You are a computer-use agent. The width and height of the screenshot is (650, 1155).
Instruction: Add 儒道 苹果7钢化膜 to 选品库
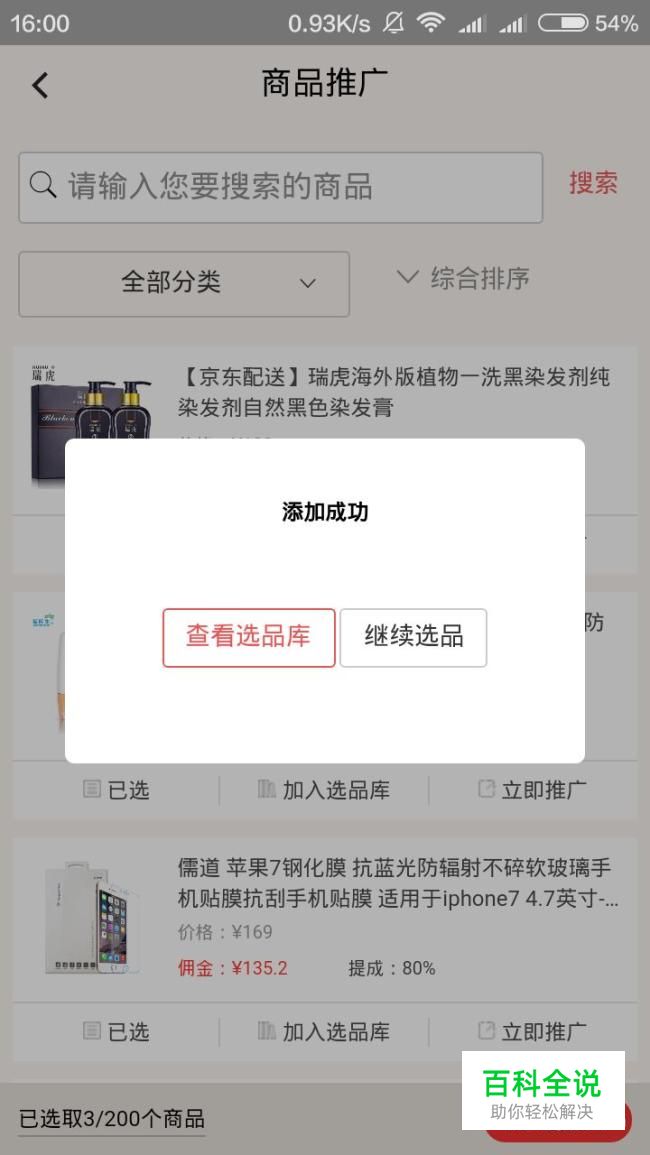pos(324,1031)
